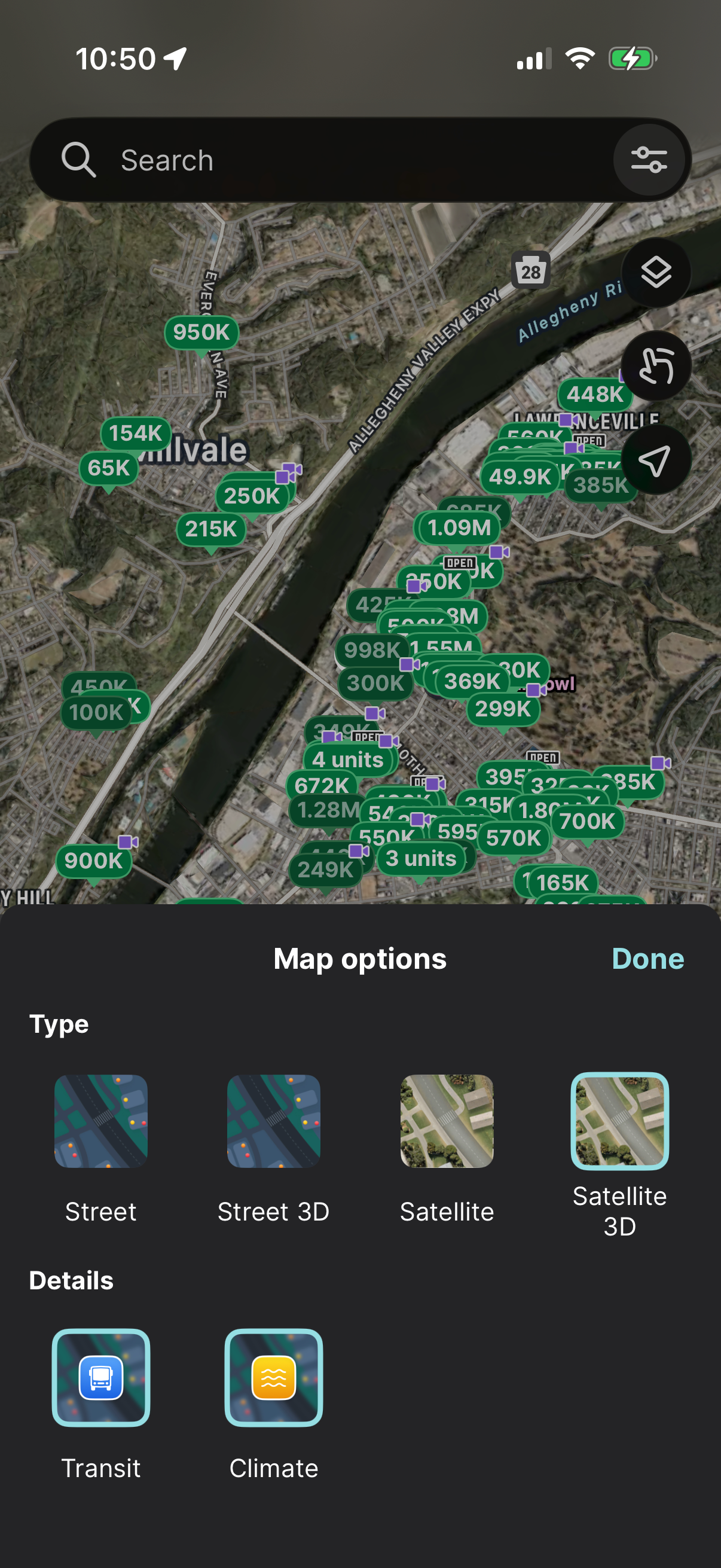Select the Satellite map type
Screen dimensions: 721x1568
coord(447,1122)
